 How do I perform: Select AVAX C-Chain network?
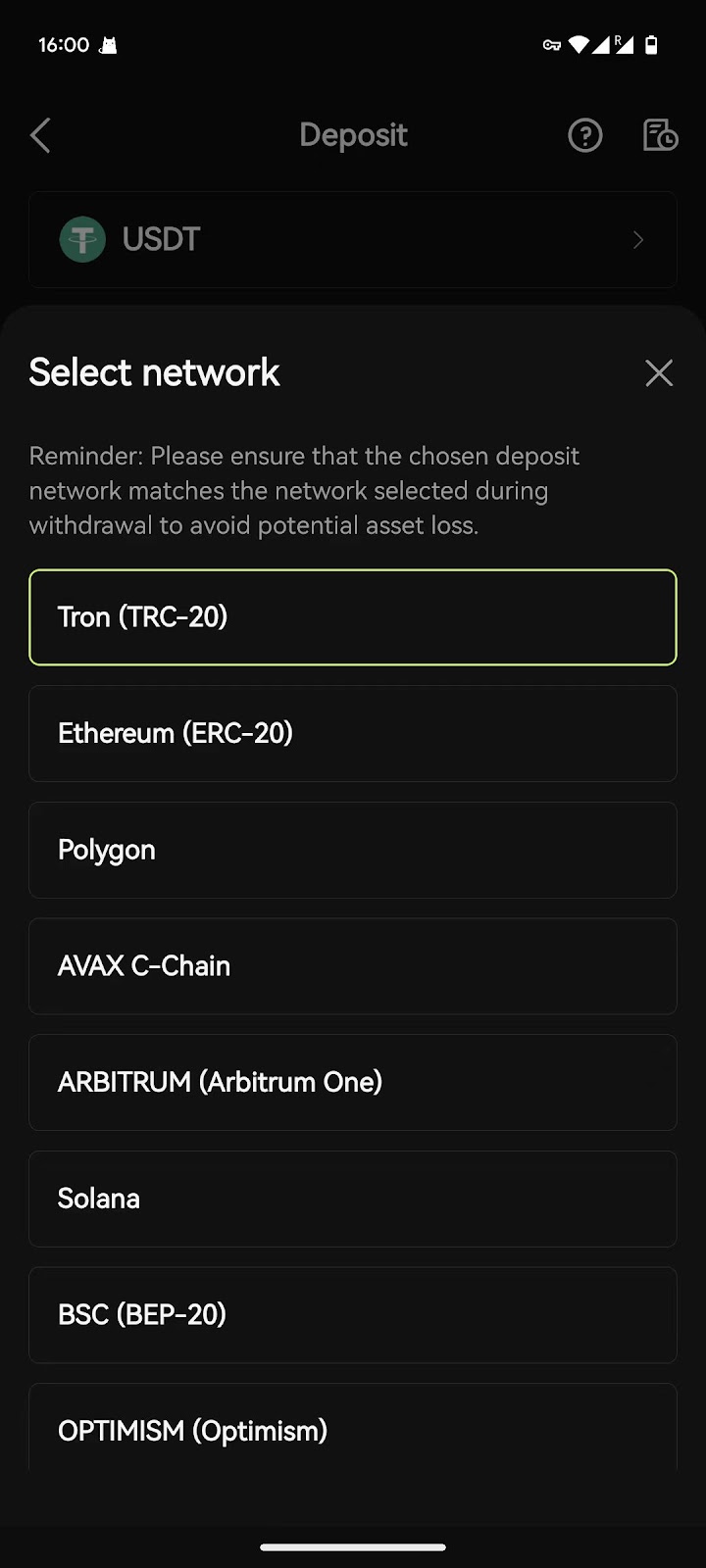coord(353,966)
